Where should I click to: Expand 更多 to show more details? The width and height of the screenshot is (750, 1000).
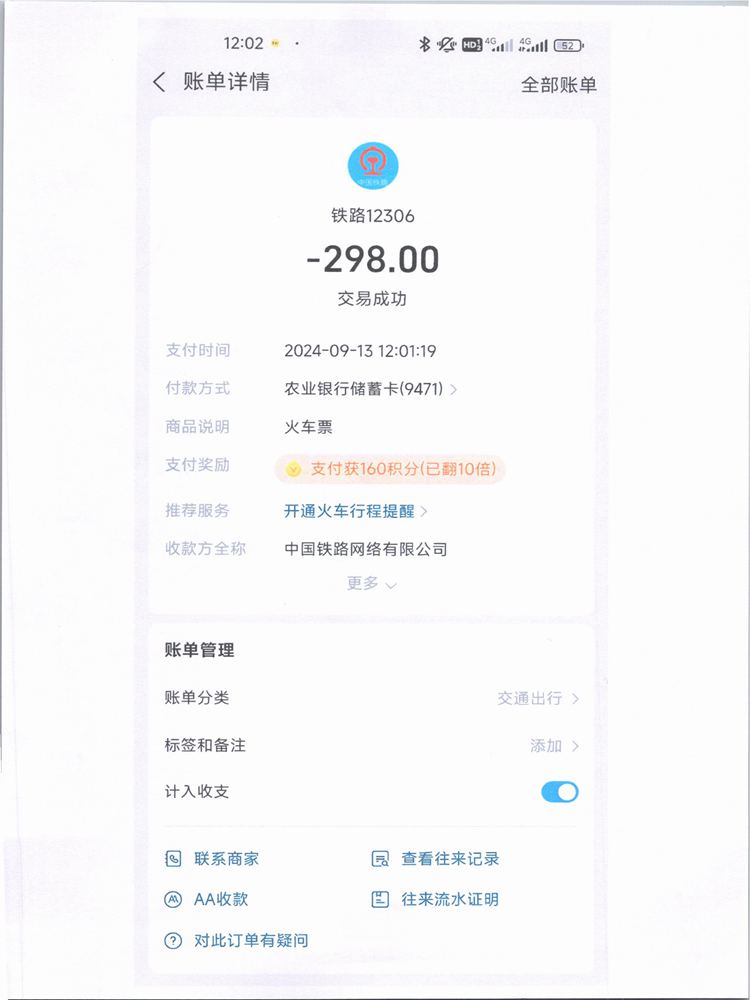(371, 584)
